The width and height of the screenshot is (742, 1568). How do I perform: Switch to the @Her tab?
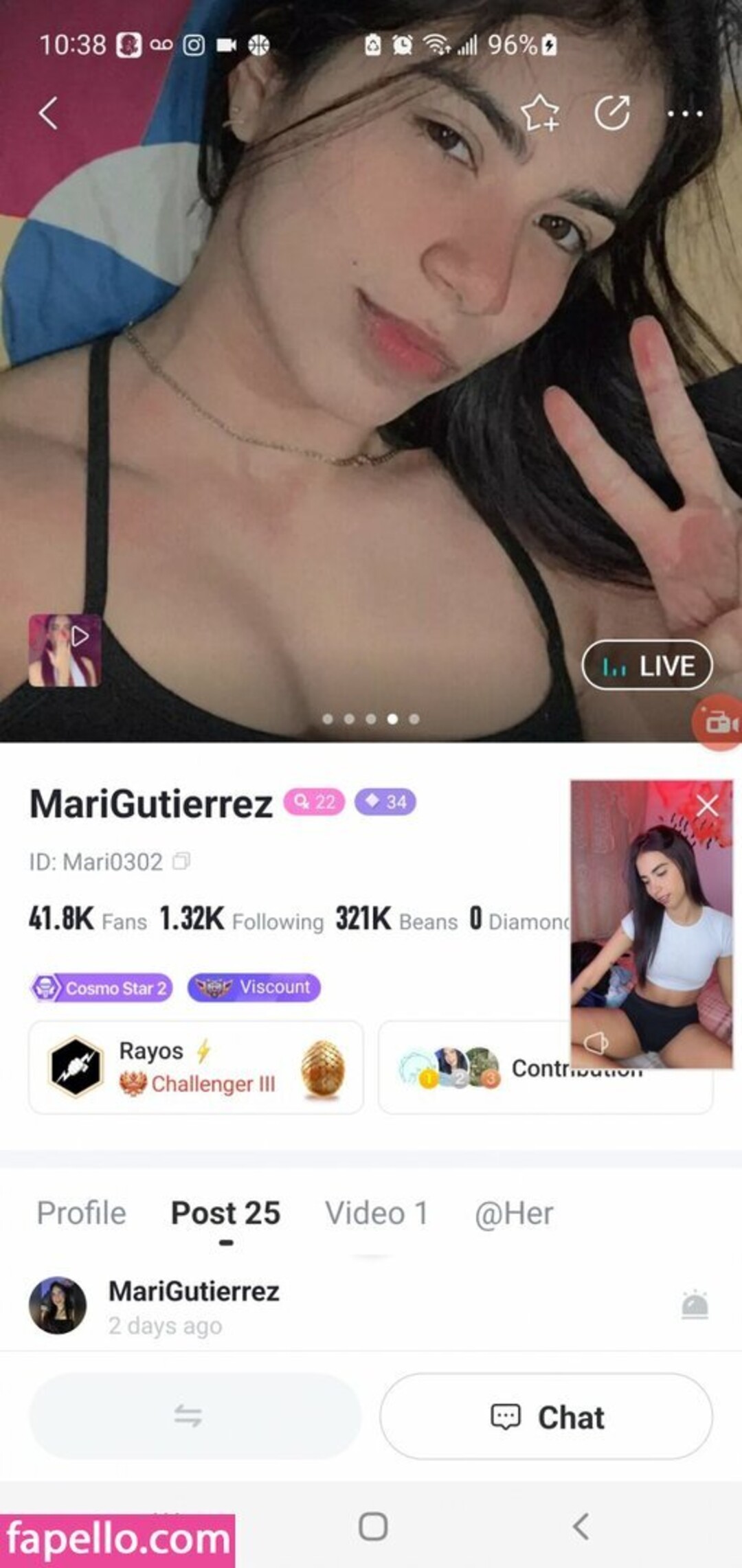click(x=513, y=1213)
